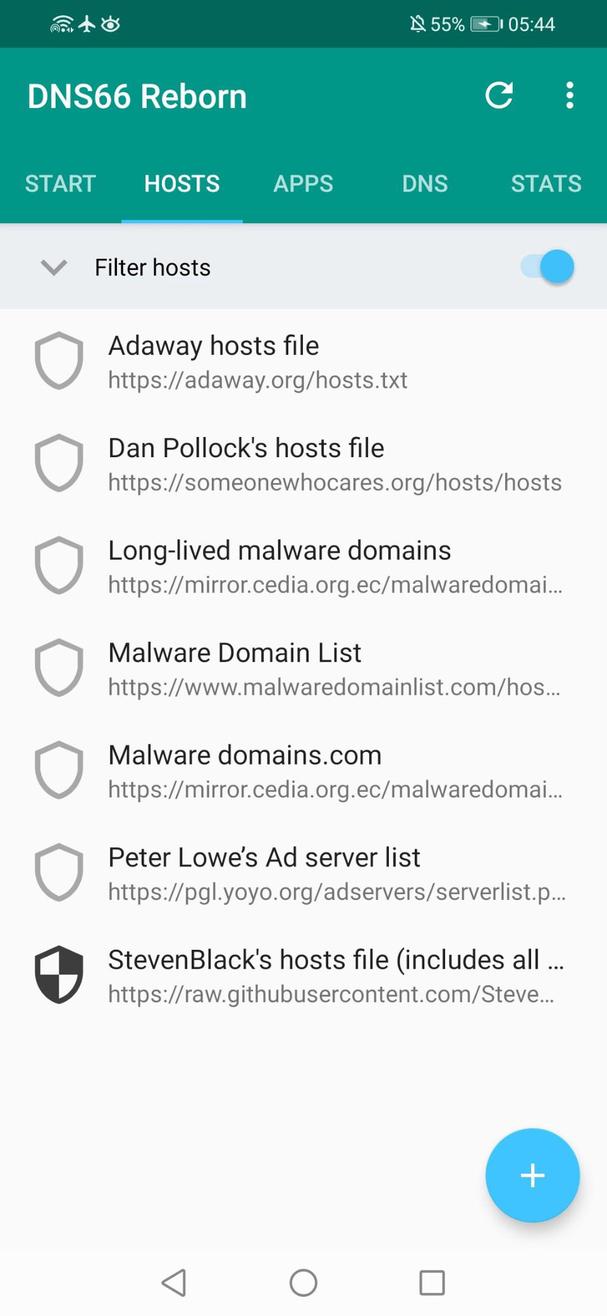Switch to the DNS tab
The height and width of the screenshot is (1316, 607).
pyautogui.click(x=425, y=184)
